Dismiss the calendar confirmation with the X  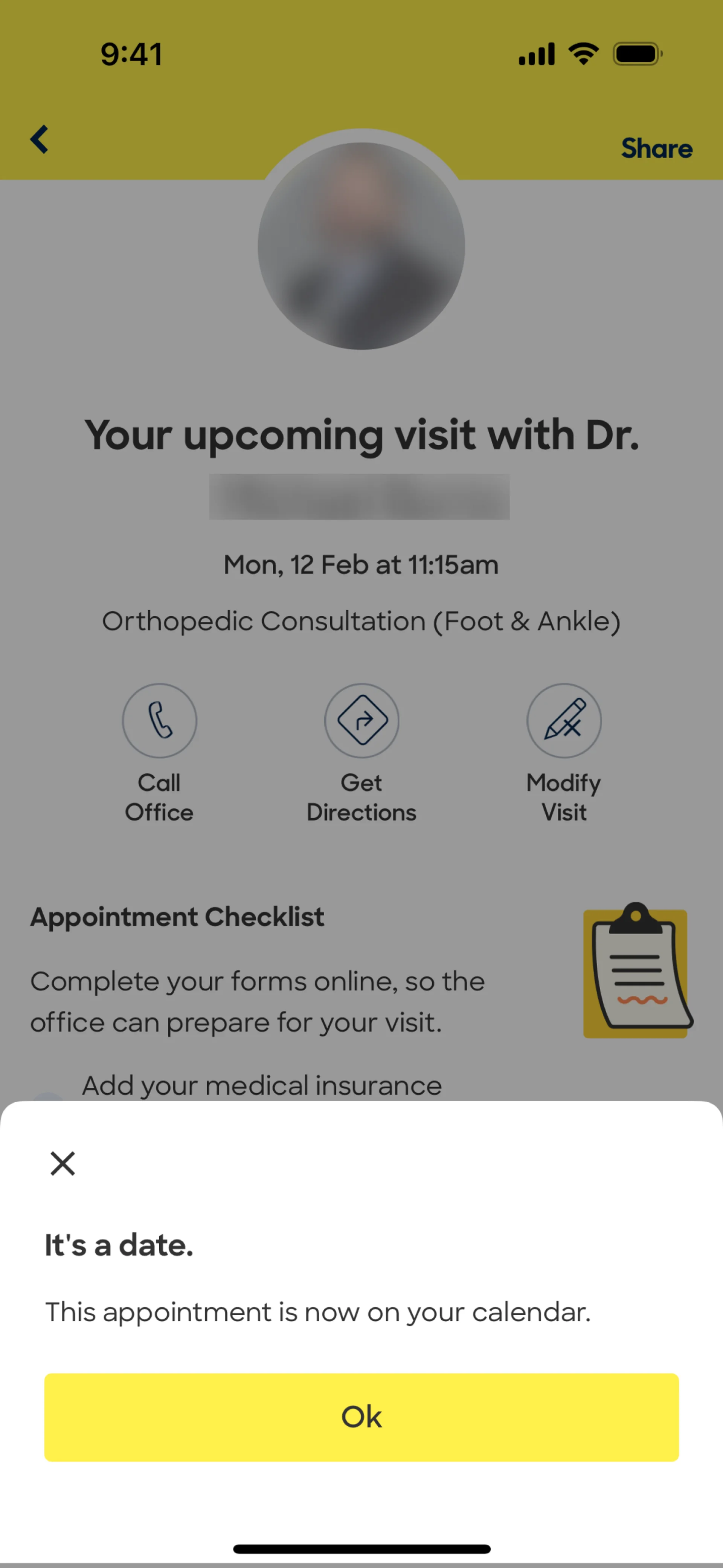(x=62, y=1163)
